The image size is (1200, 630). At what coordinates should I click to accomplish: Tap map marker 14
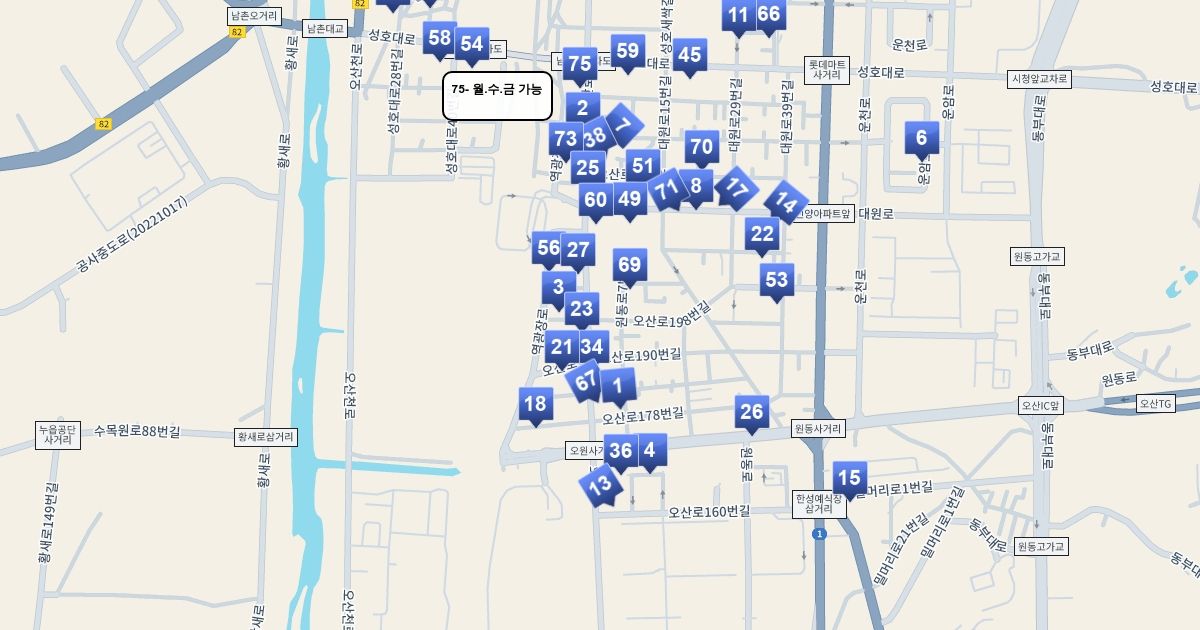(x=786, y=202)
